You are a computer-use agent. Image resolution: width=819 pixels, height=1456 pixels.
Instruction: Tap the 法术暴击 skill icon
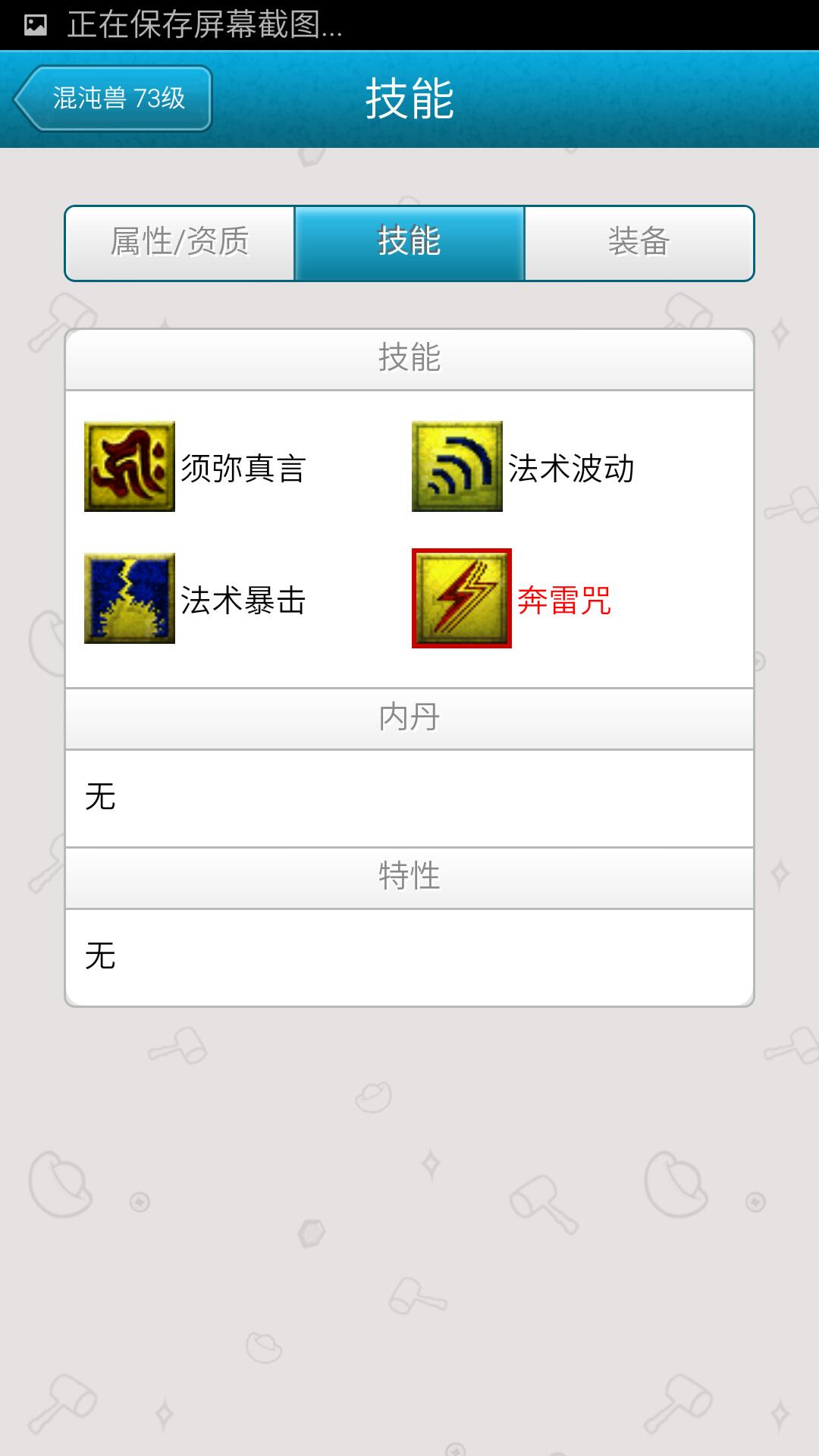click(x=130, y=598)
